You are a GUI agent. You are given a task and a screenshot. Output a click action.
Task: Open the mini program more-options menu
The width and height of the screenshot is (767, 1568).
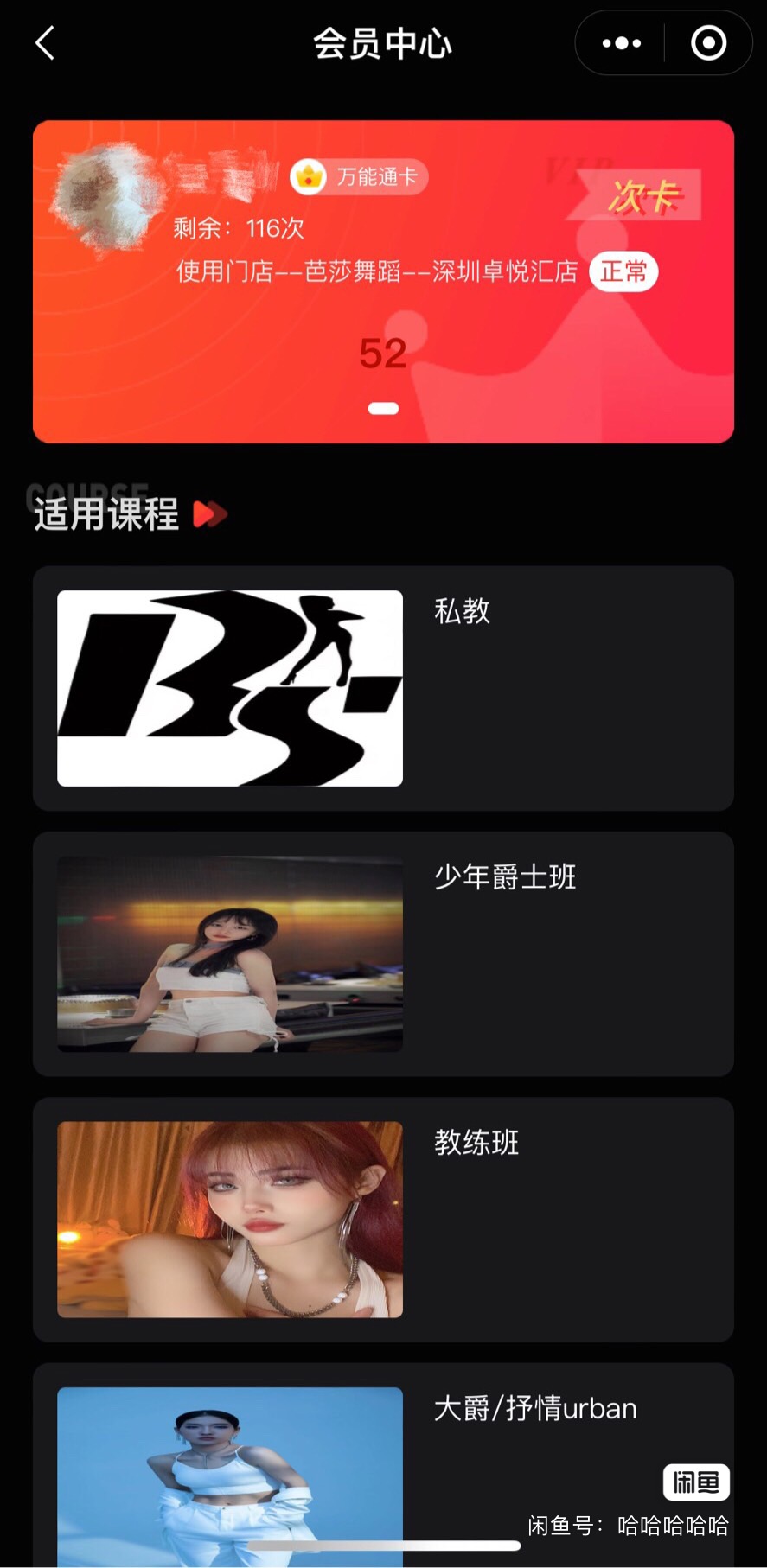coord(621,43)
